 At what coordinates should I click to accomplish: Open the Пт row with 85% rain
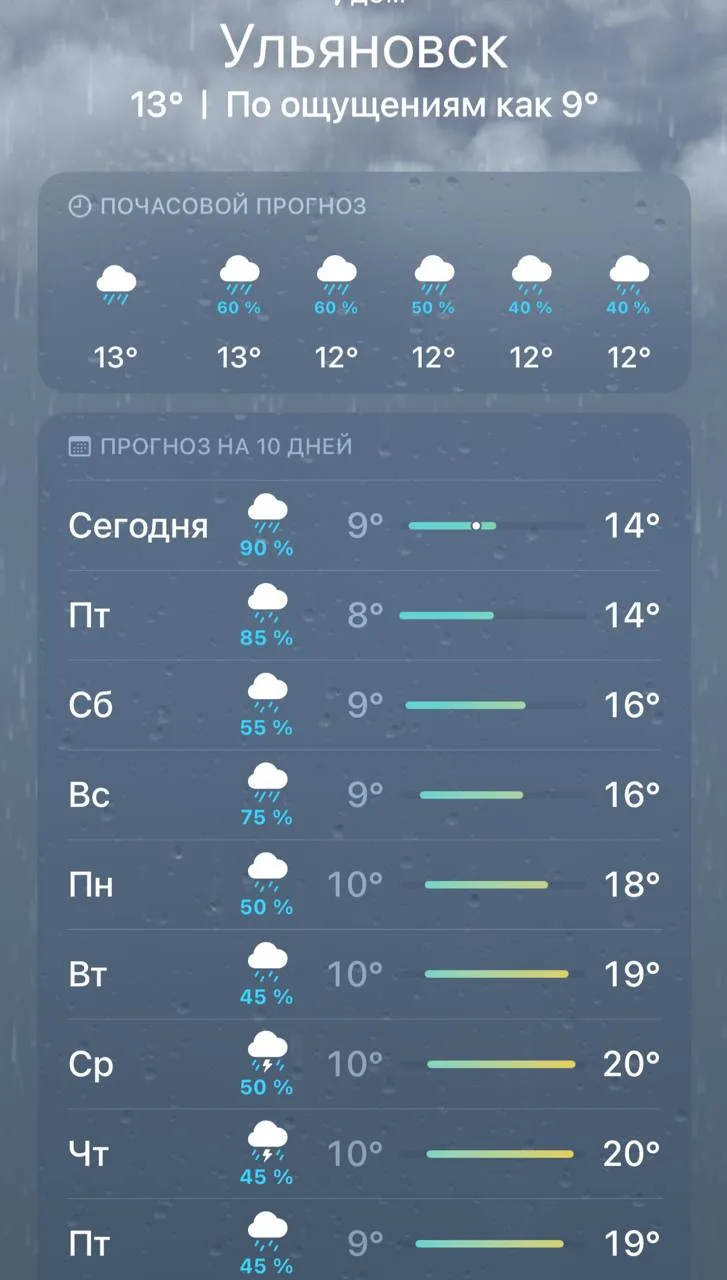(x=364, y=615)
